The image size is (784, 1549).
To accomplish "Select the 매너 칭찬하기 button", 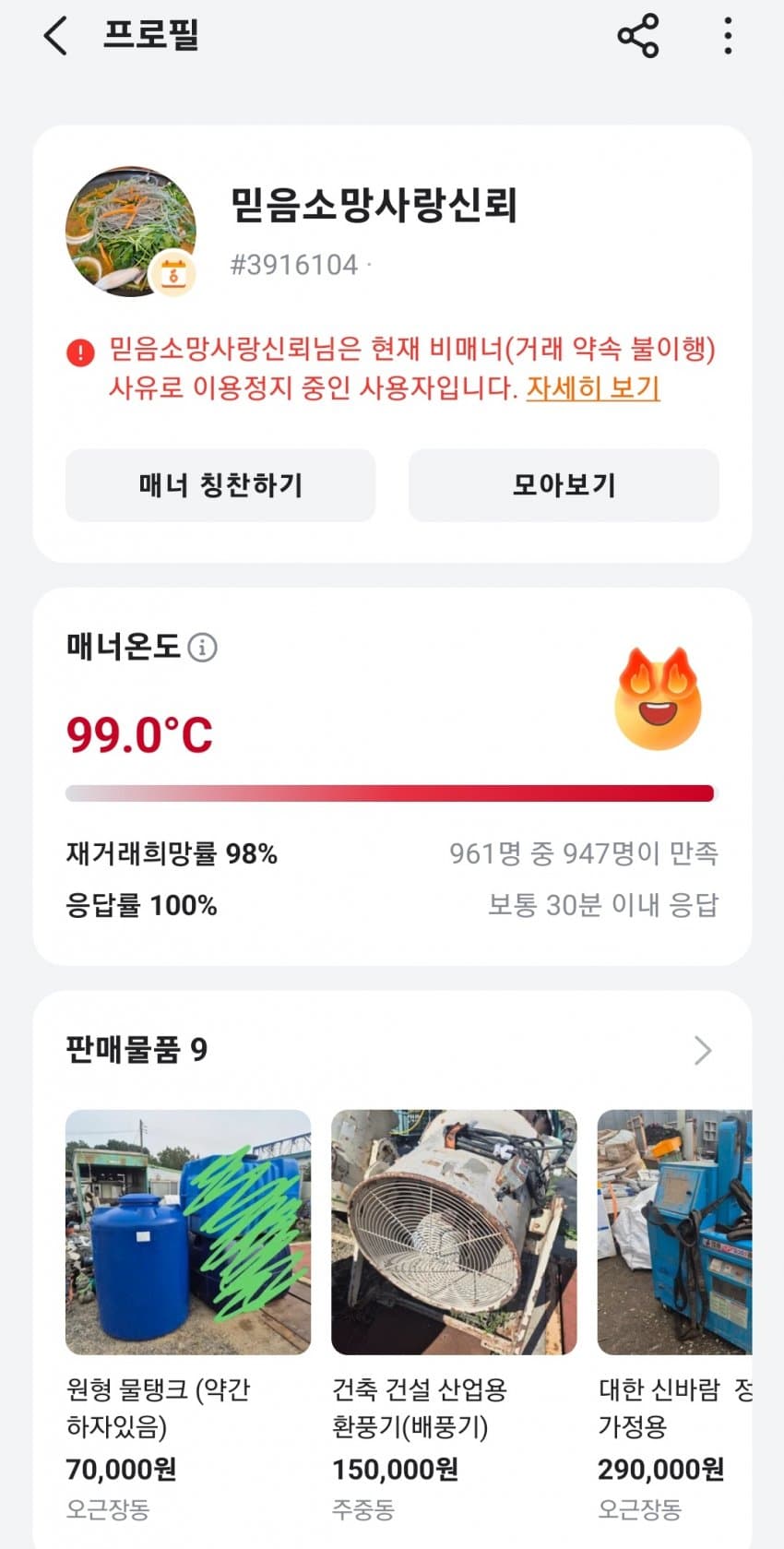I will [x=220, y=485].
